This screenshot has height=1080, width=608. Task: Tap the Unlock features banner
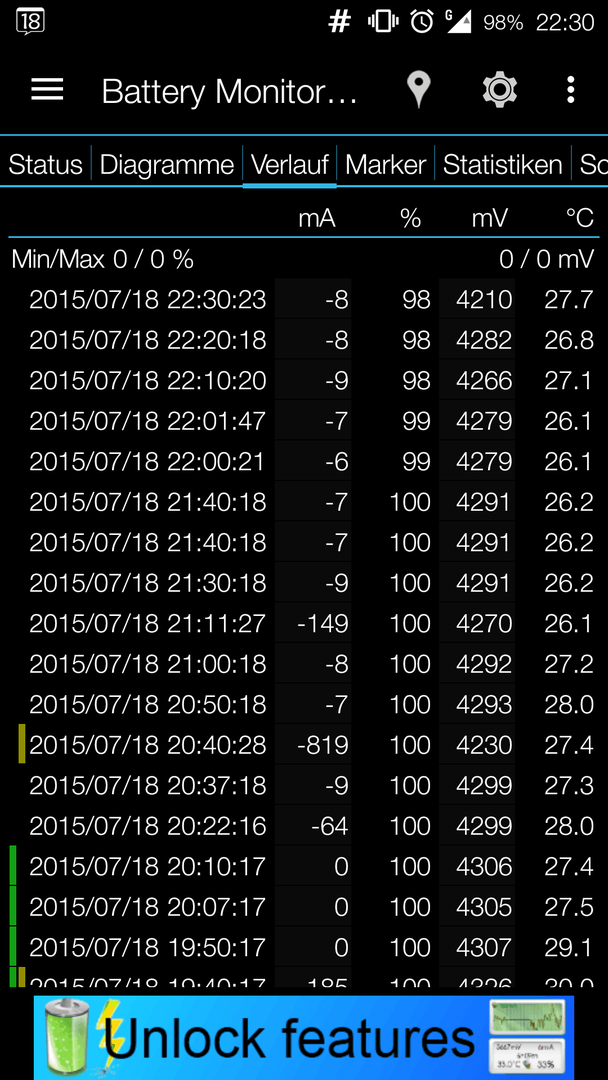[x=304, y=1037]
